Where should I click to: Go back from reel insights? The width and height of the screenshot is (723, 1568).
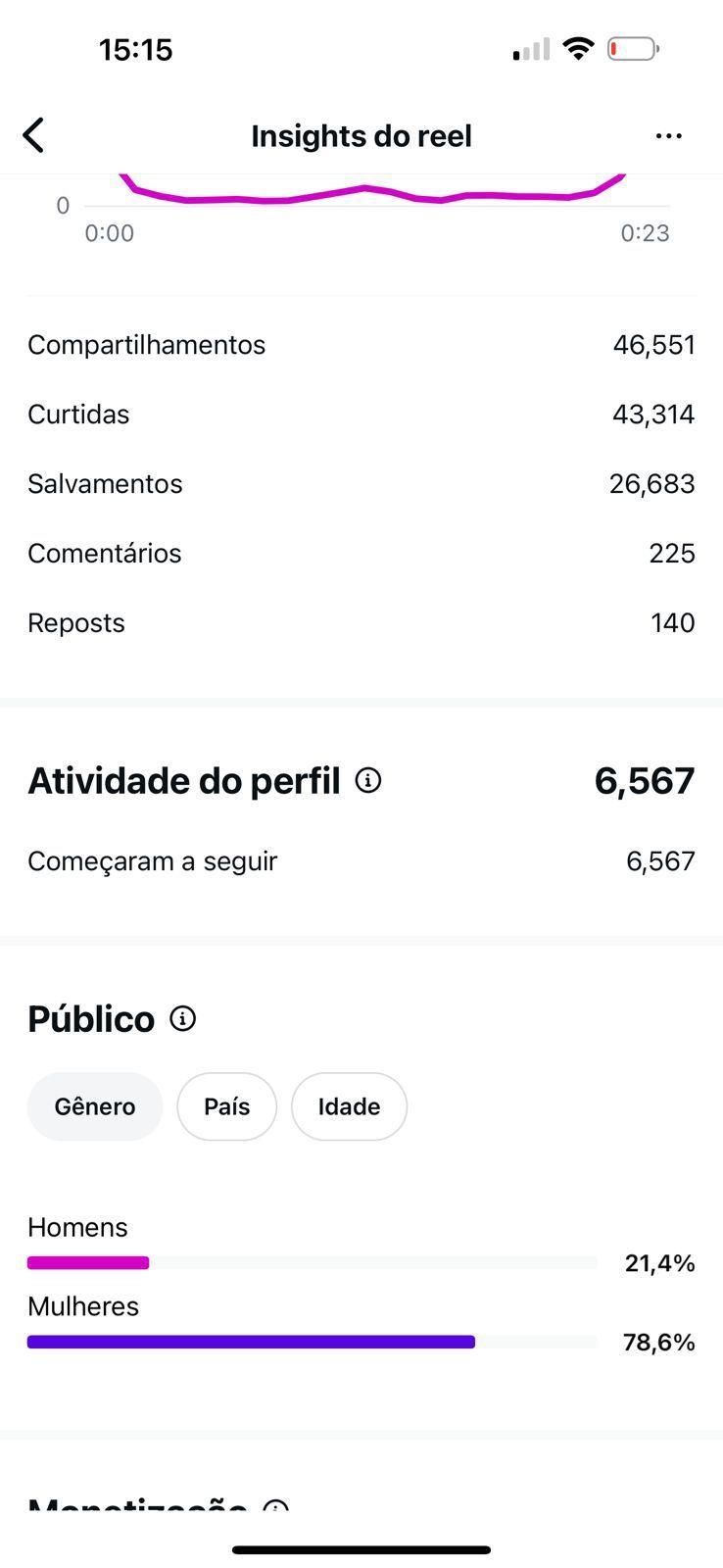click(x=34, y=135)
